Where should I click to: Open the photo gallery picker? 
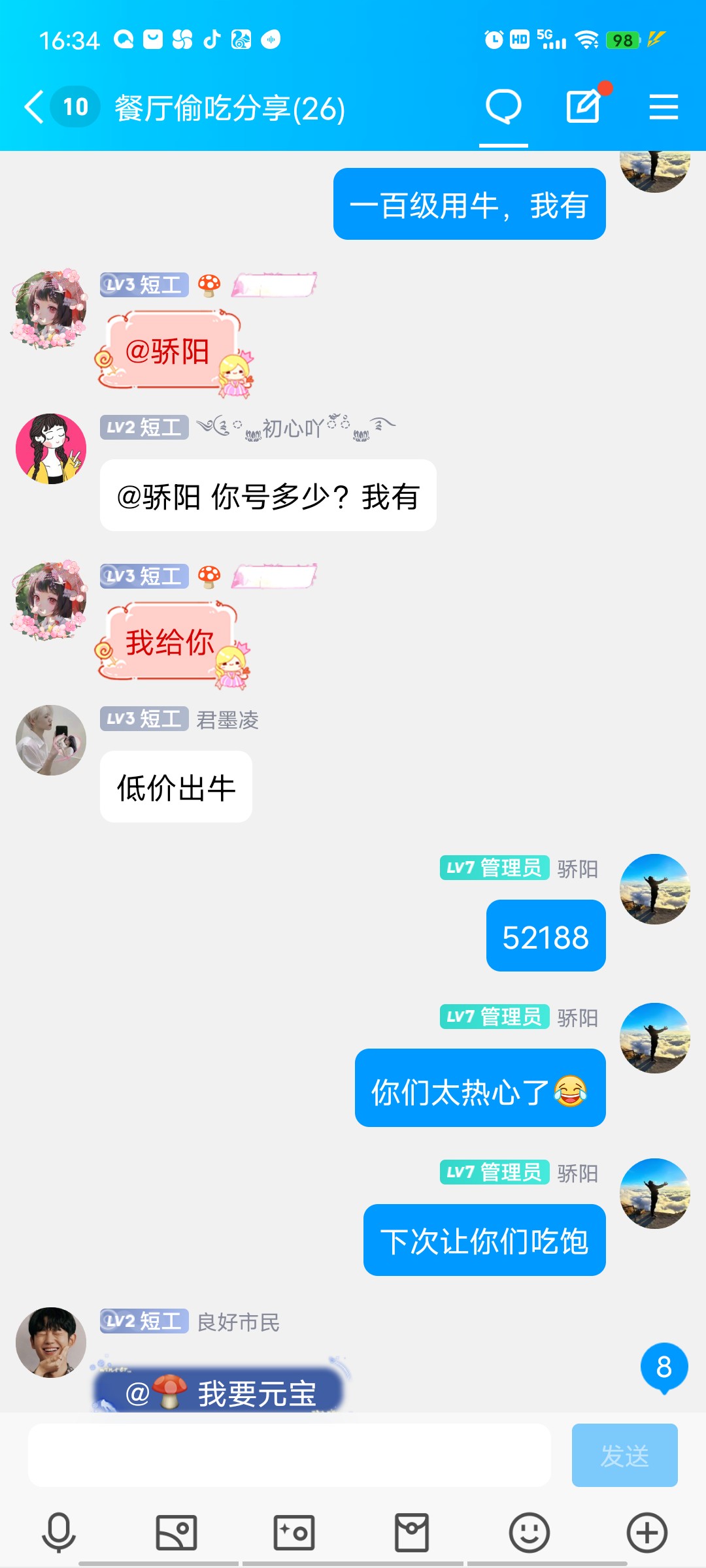click(176, 1532)
